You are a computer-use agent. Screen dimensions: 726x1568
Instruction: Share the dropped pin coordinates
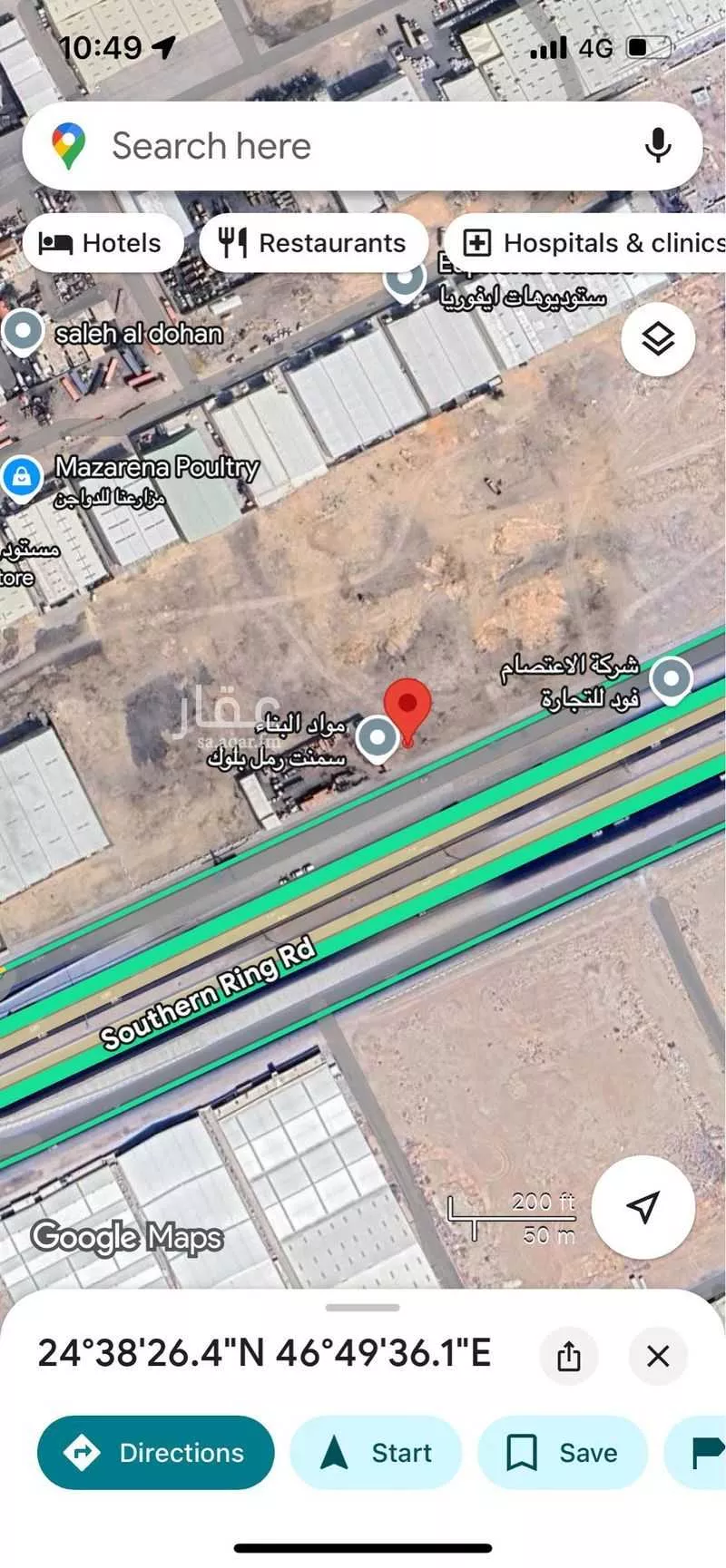point(569,1356)
